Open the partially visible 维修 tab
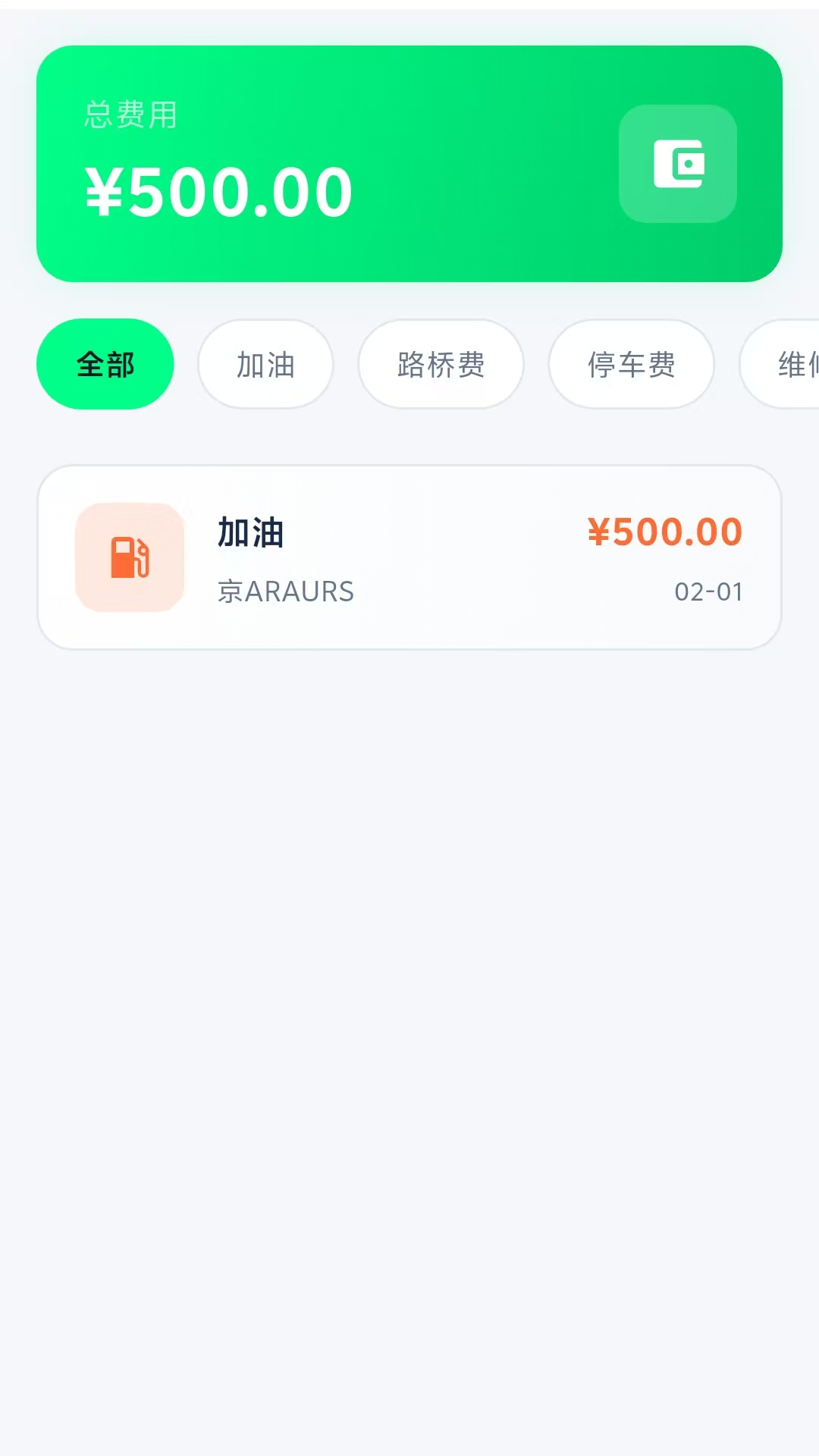This screenshot has width=819, height=1456. point(789,364)
